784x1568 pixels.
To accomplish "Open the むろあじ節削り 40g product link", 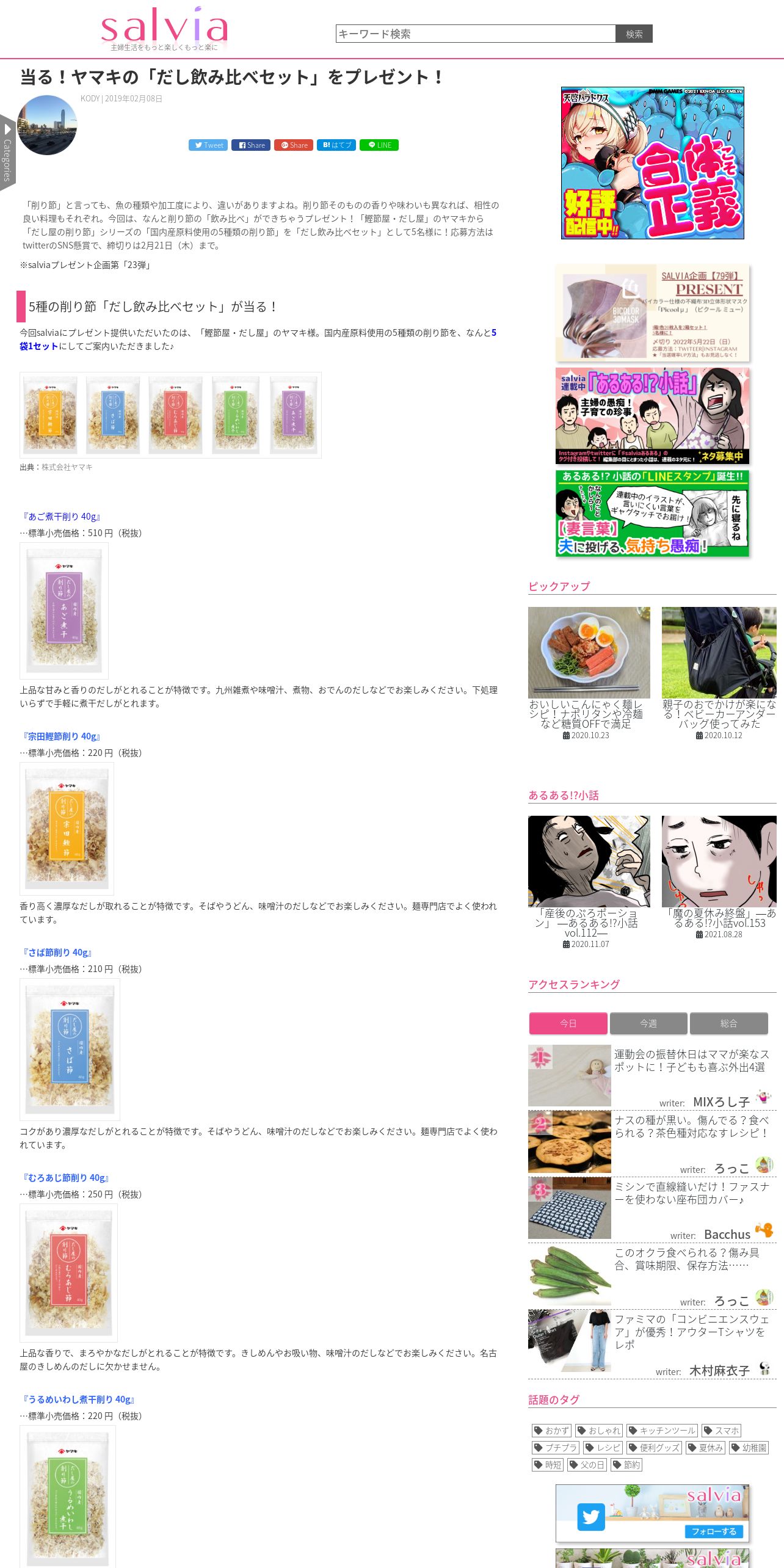I will [65, 1178].
